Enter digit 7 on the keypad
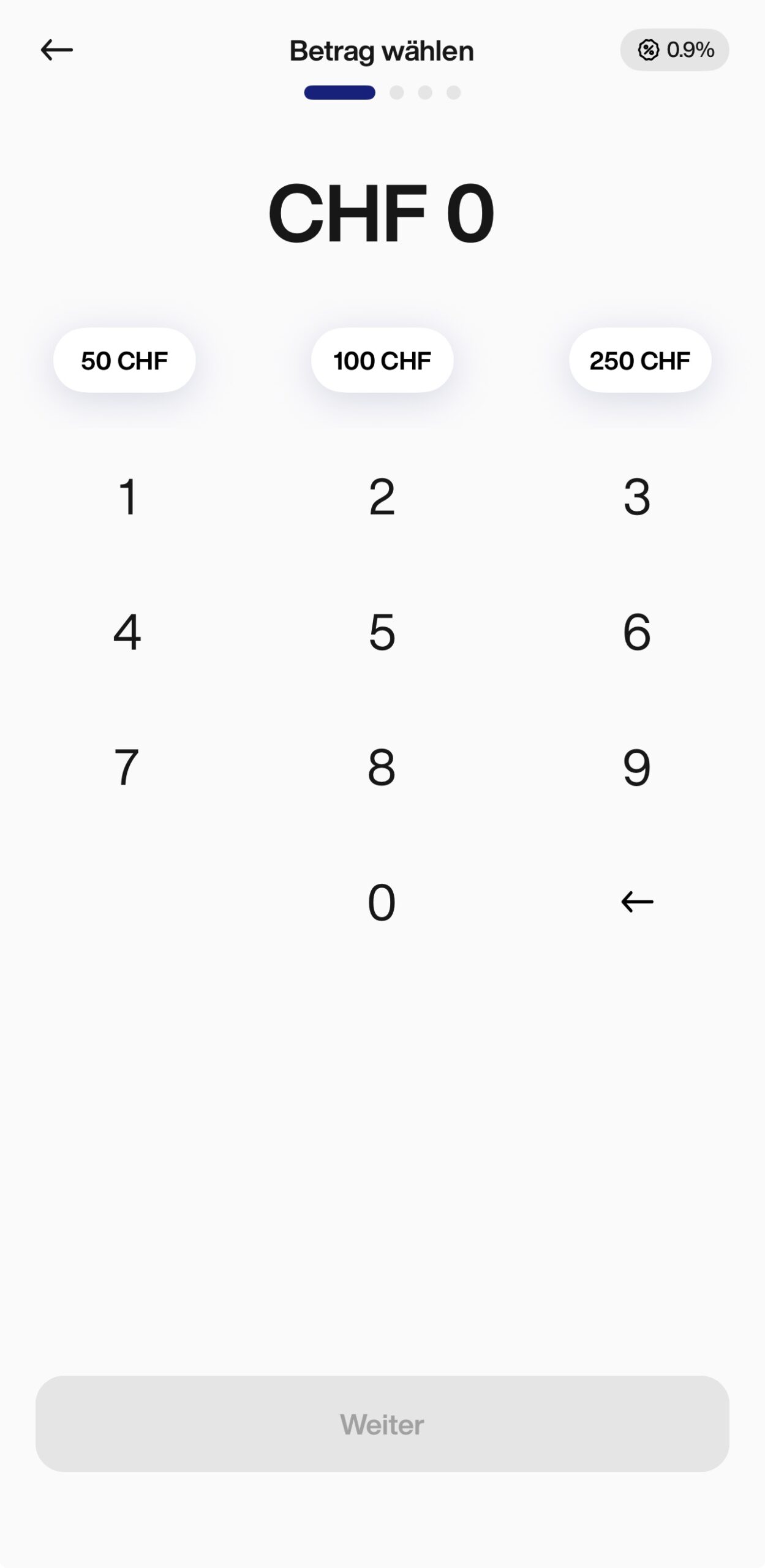This screenshot has width=765, height=1568. pos(127,767)
